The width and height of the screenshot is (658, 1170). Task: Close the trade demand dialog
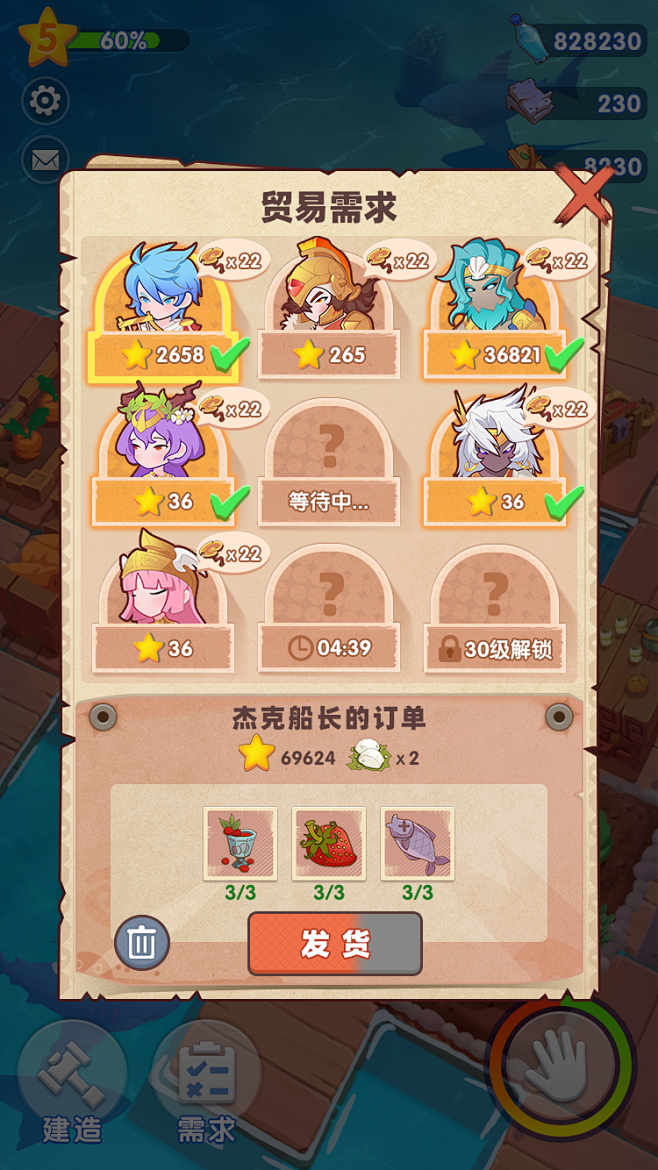click(x=586, y=193)
